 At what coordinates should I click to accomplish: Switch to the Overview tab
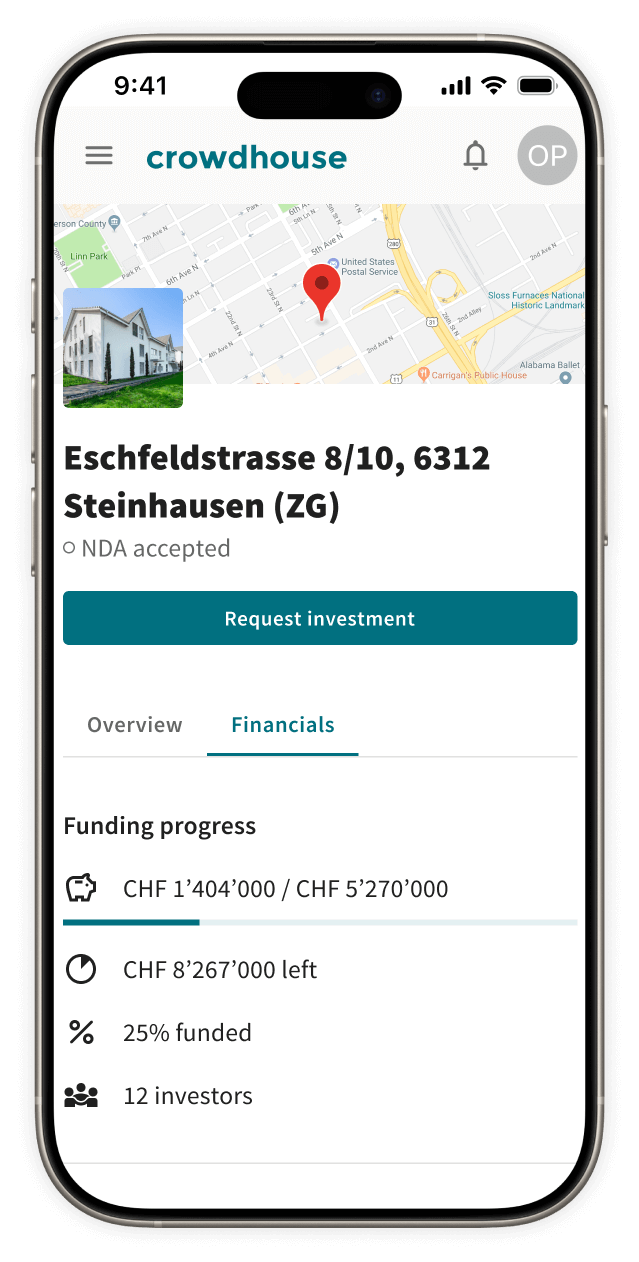[135, 725]
